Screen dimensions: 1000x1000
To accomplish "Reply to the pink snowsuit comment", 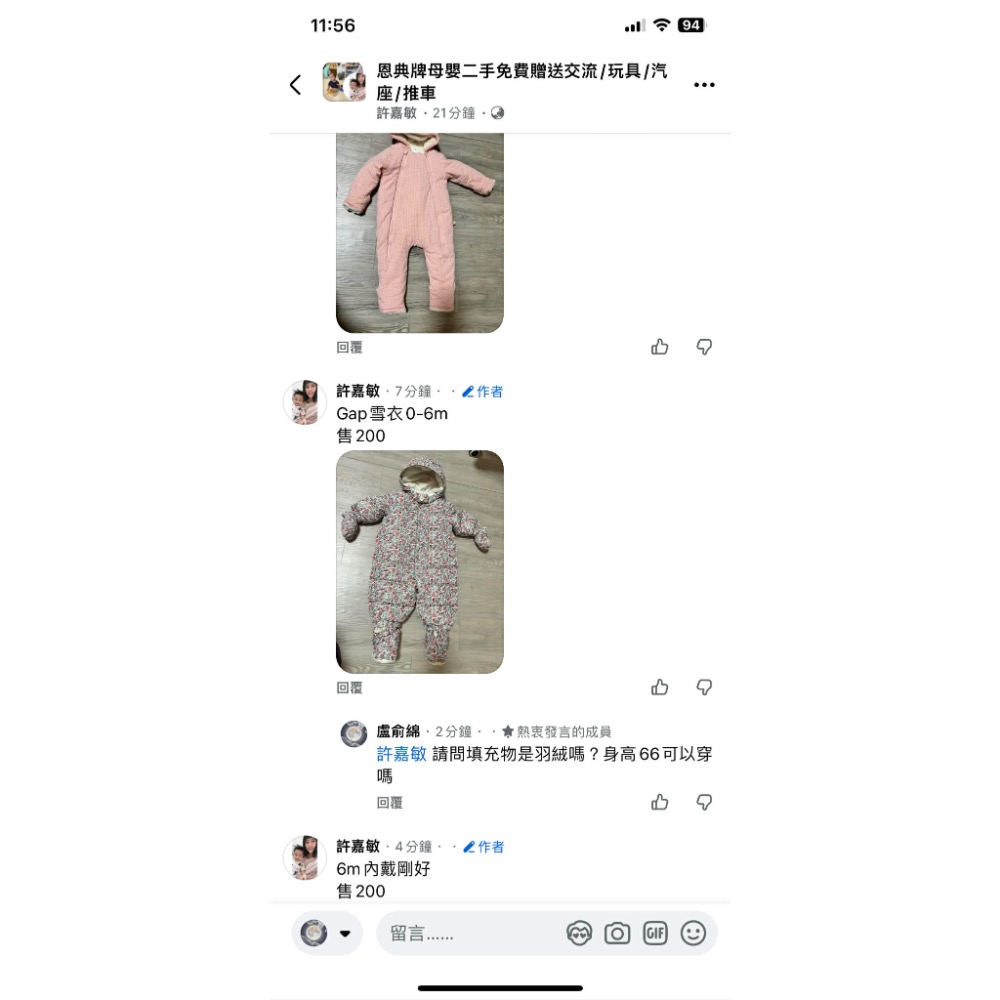I will [349, 347].
